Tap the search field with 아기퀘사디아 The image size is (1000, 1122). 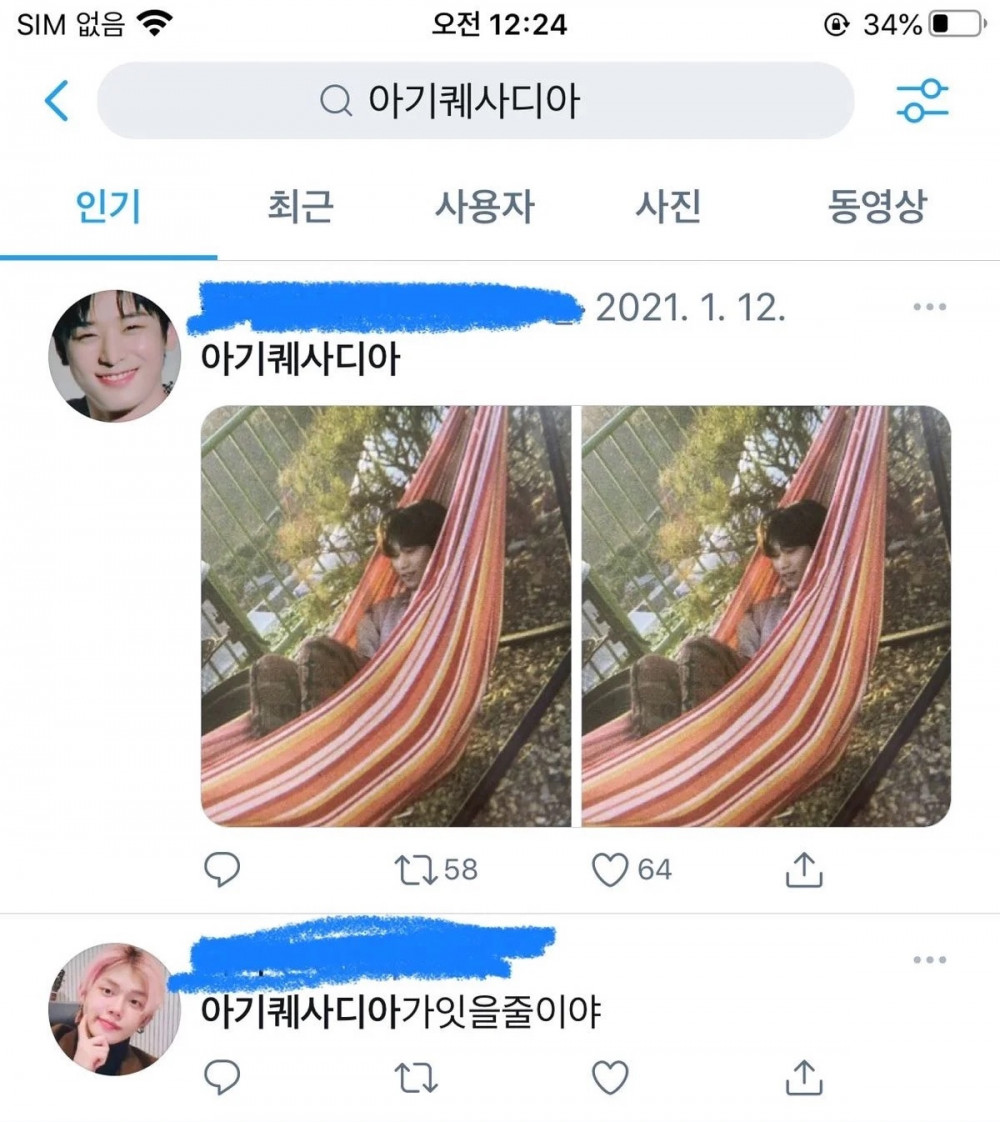coord(475,101)
